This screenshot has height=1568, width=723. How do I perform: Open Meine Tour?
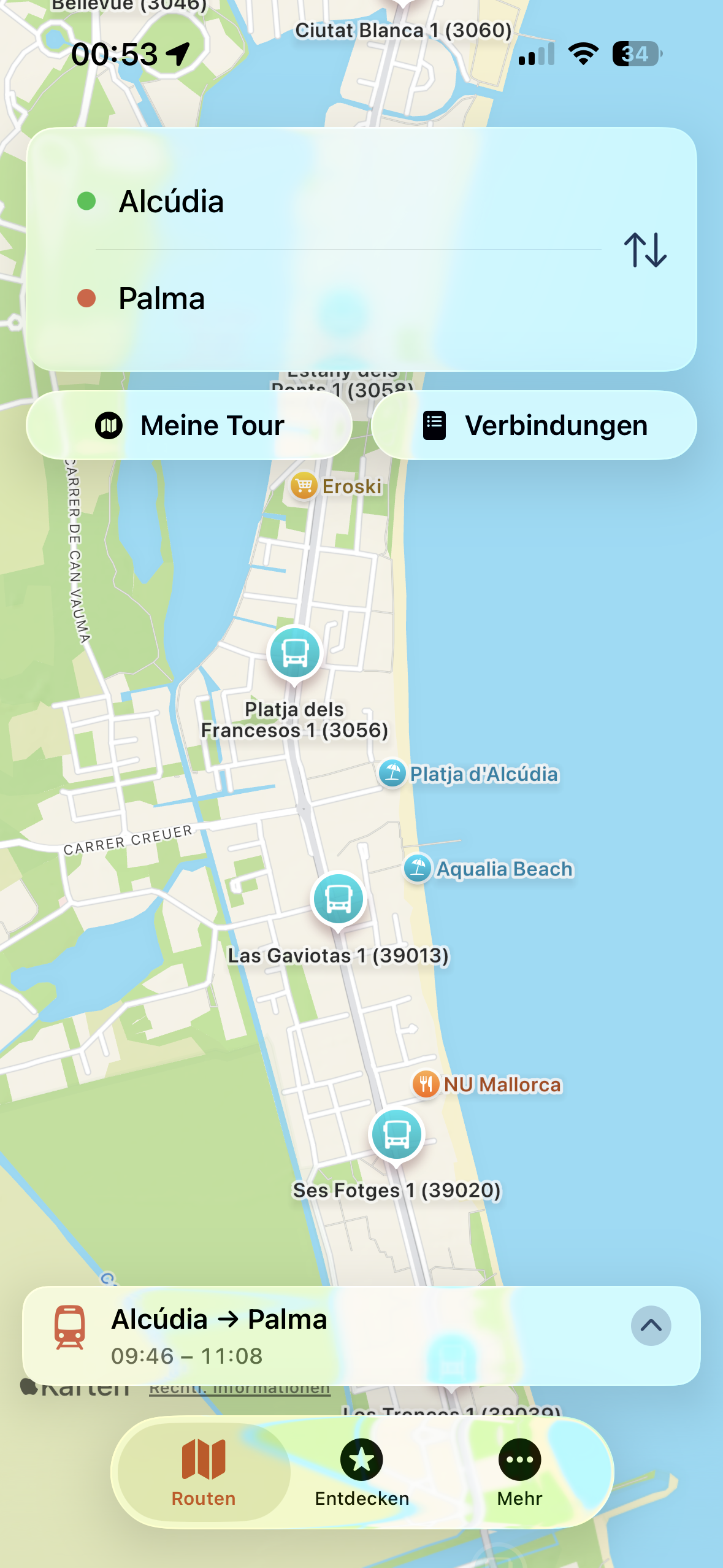[189, 425]
